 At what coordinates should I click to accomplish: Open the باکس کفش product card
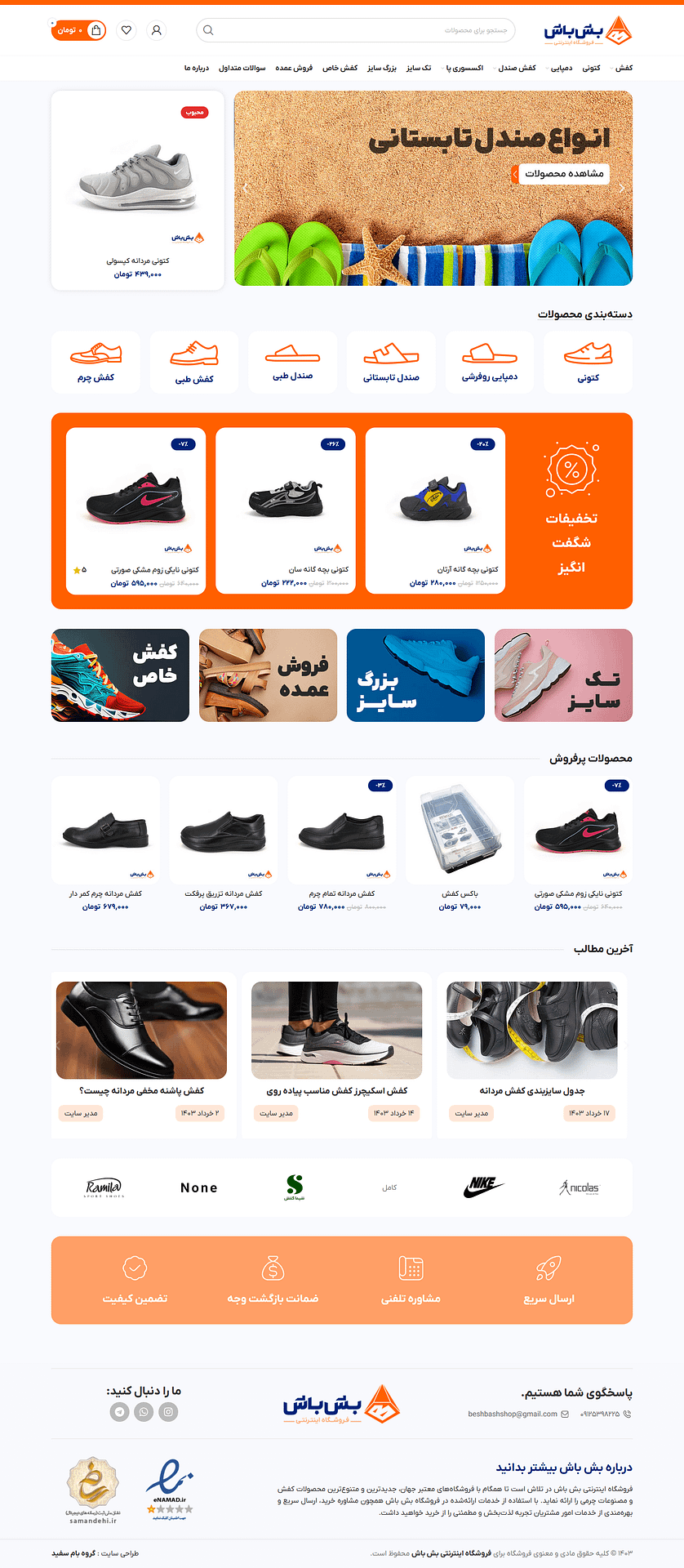[460, 844]
